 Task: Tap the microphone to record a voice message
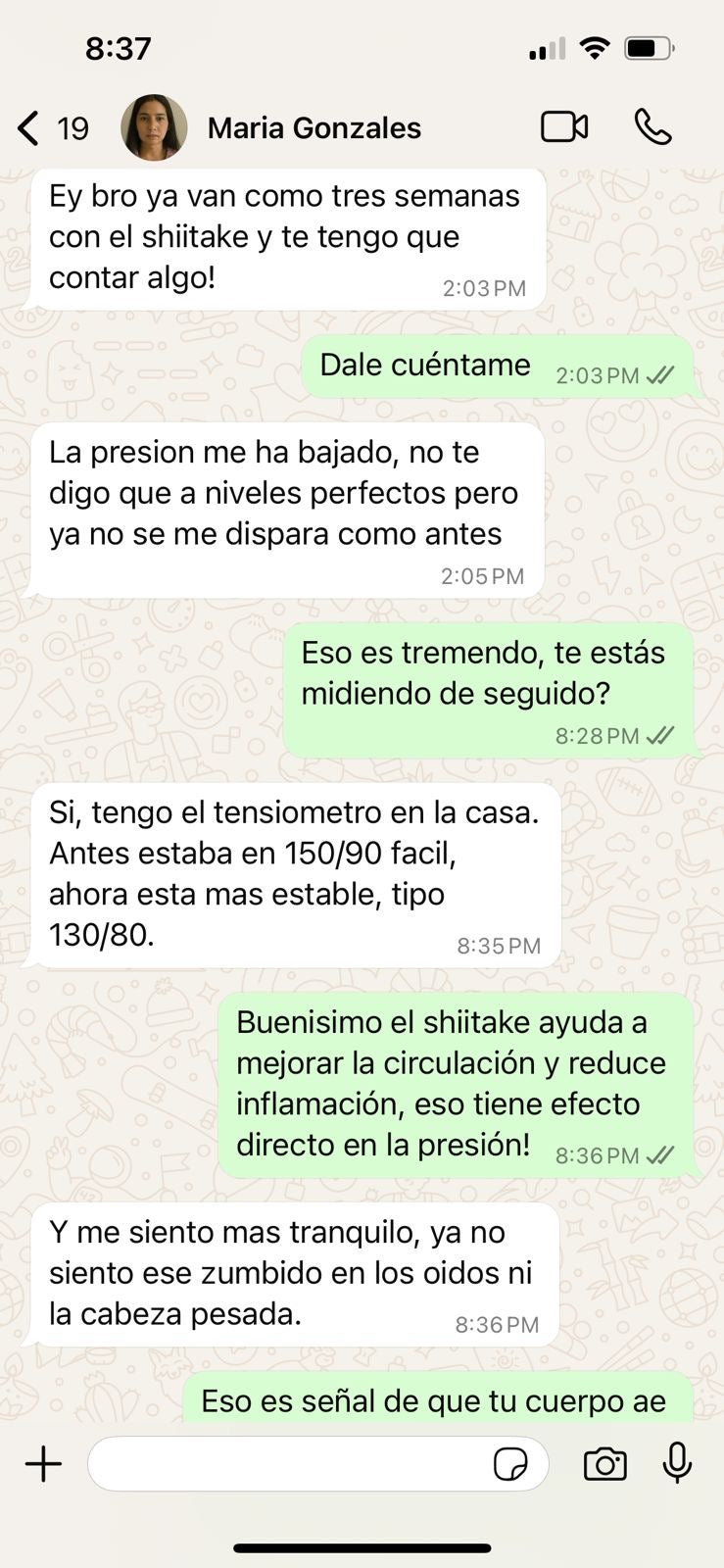677,1463
